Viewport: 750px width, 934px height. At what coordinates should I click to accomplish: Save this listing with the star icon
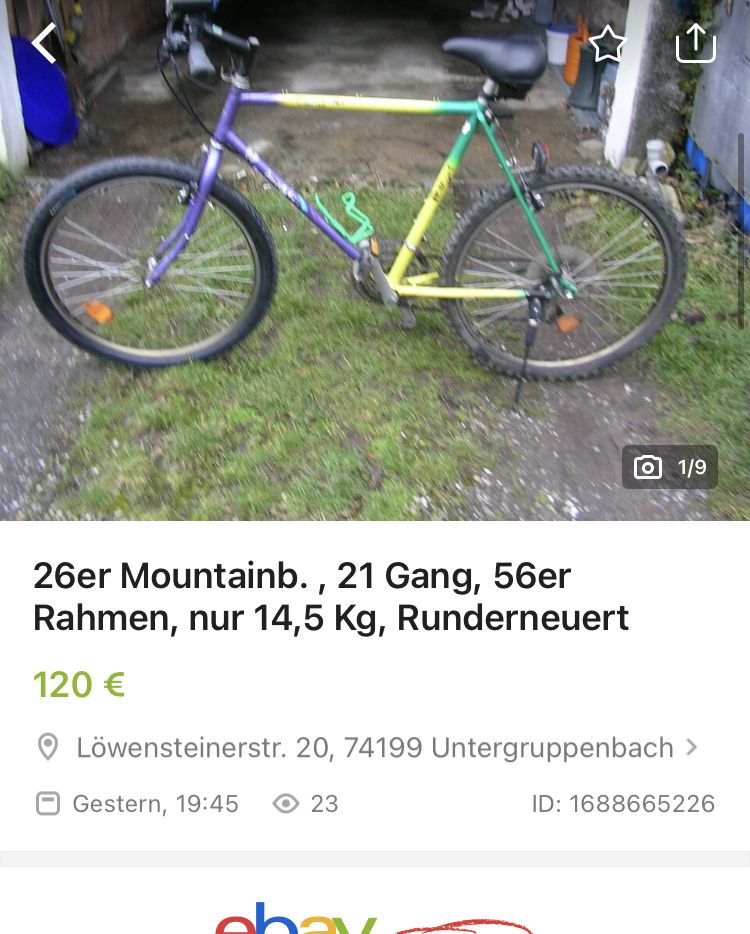tap(607, 43)
